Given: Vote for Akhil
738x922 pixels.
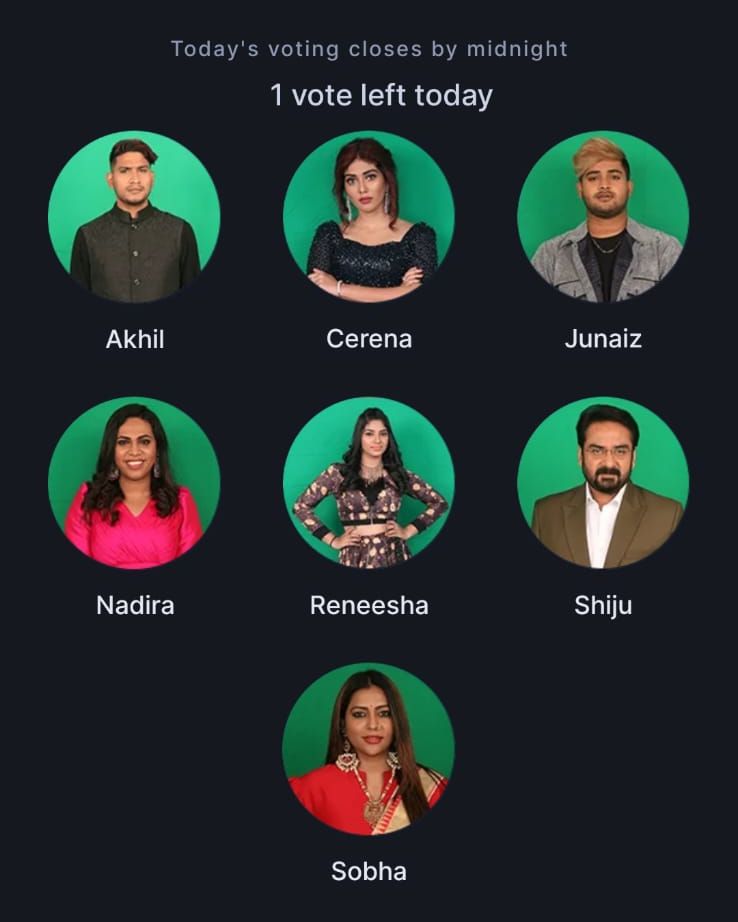Looking at the screenshot, I should click(134, 216).
